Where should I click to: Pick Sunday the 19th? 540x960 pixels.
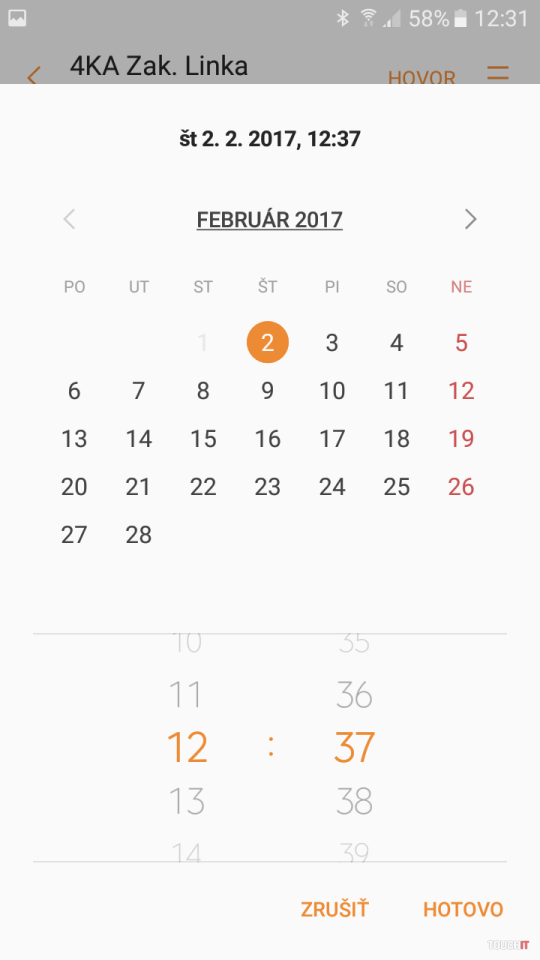point(461,438)
